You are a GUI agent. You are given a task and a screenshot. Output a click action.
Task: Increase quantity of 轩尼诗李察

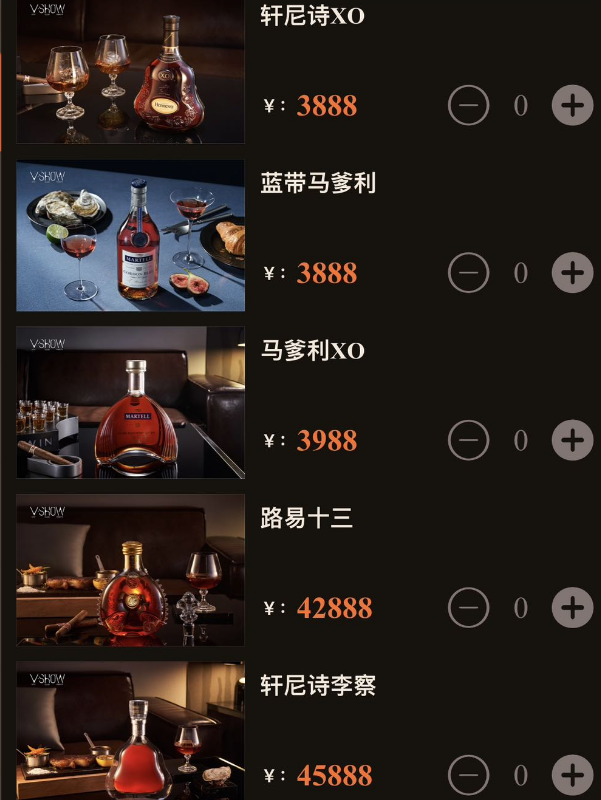pos(572,774)
